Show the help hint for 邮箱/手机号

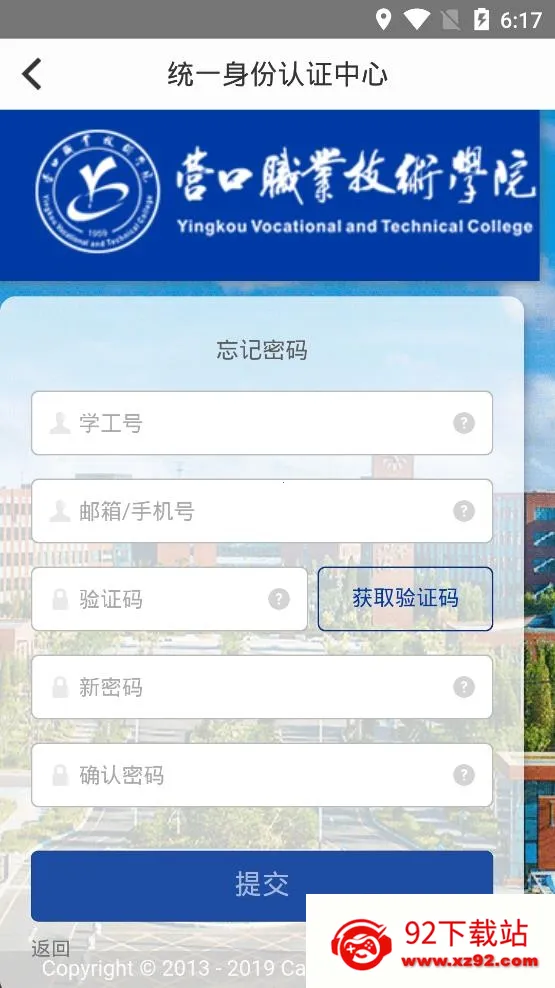click(x=464, y=511)
